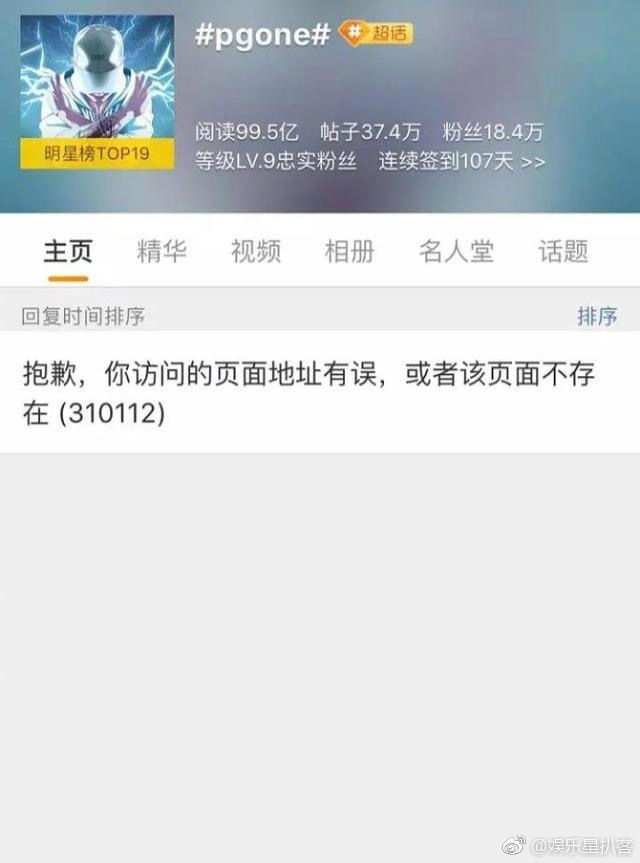Go to the 名人堂 tab
The height and width of the screenshot is (863, 640).
(x=456, y=251)
